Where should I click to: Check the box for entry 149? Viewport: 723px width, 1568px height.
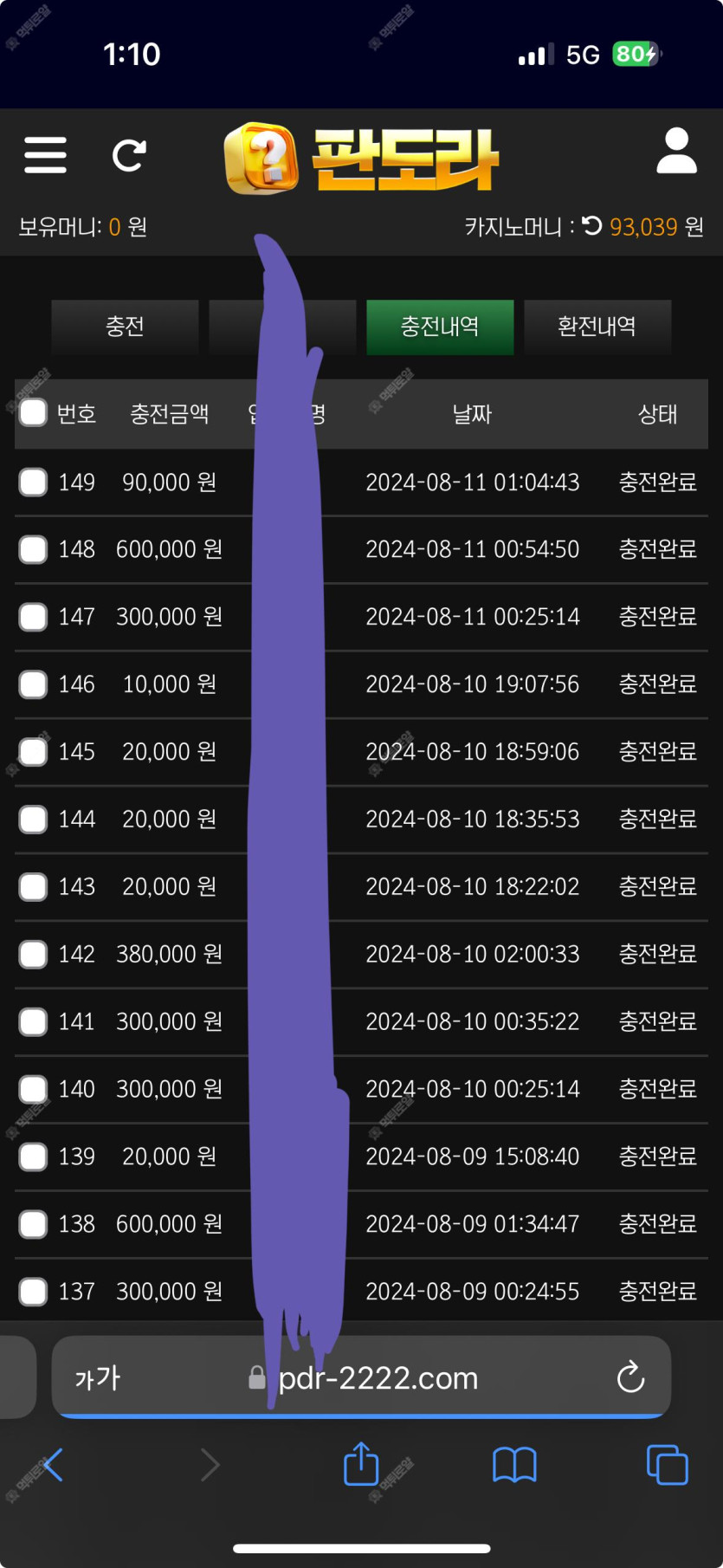(33, 482)
